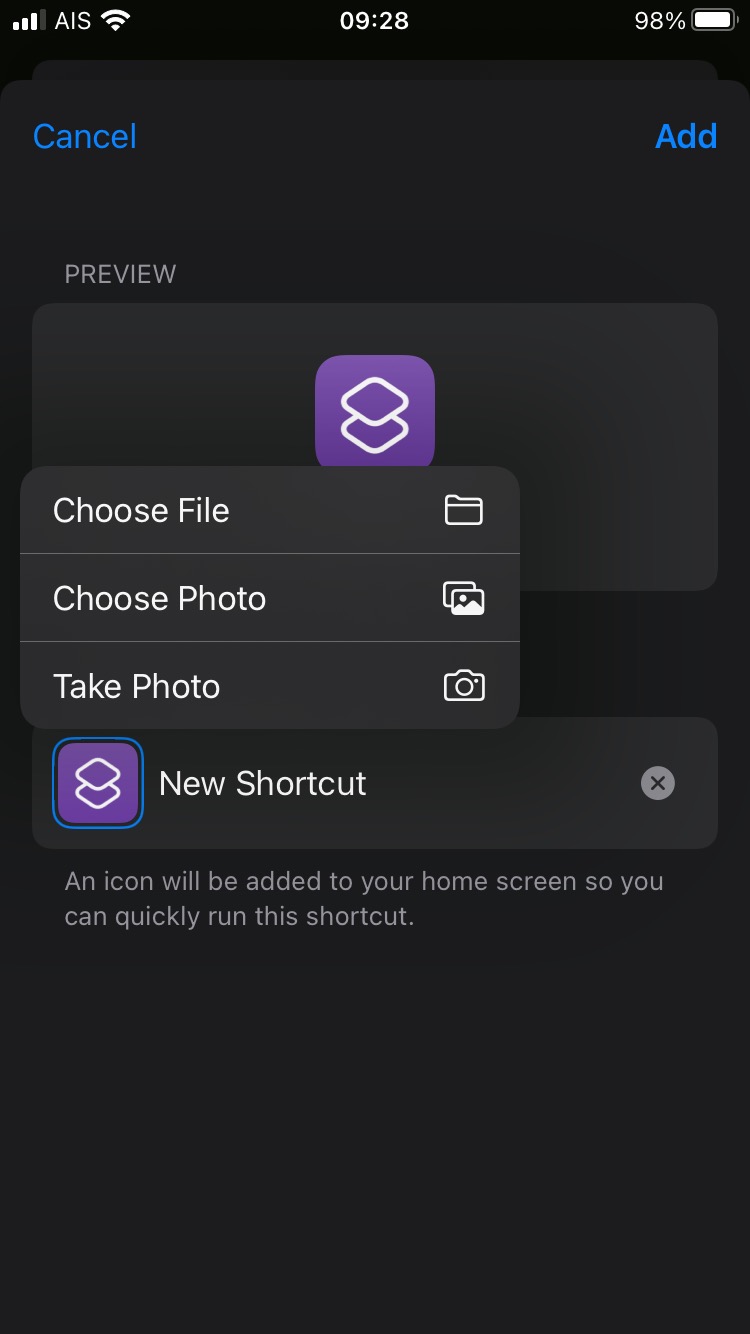The height and width of the screenshot is (1334, 750).
Task: Confirm with the Add button
Action: click(x=686, y=137)
